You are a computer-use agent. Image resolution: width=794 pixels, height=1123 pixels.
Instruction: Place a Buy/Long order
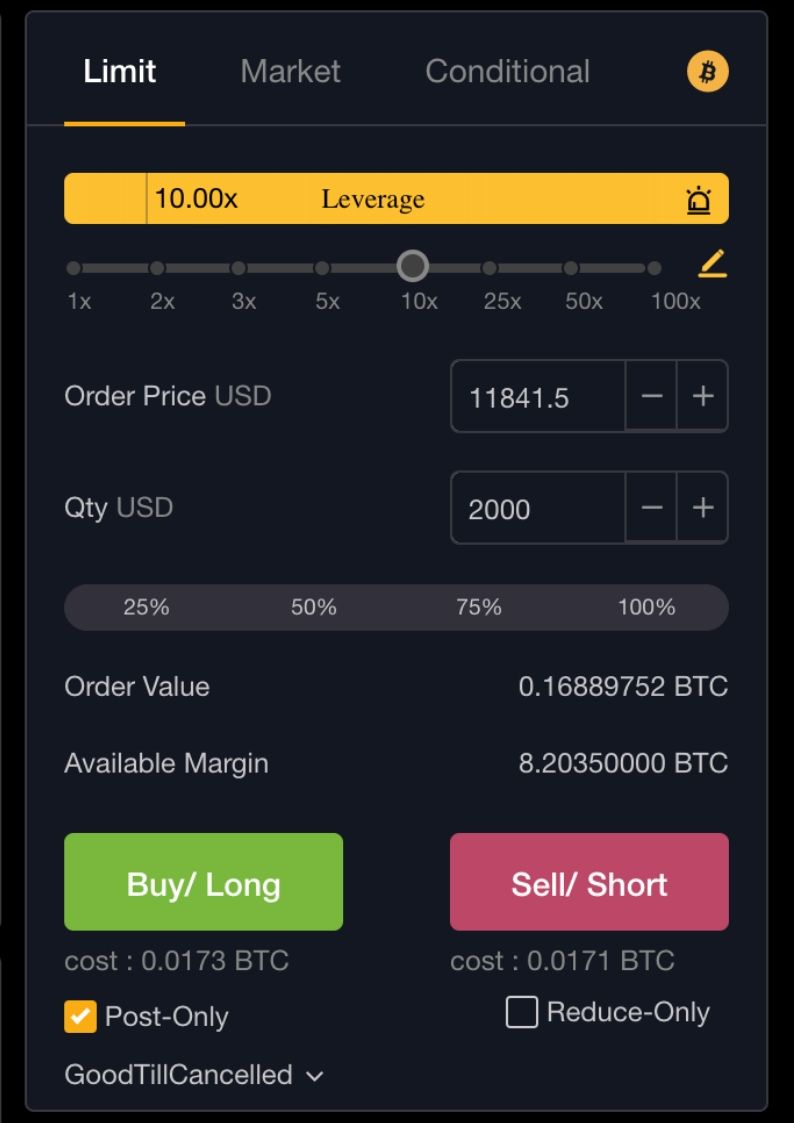point(203,882)
